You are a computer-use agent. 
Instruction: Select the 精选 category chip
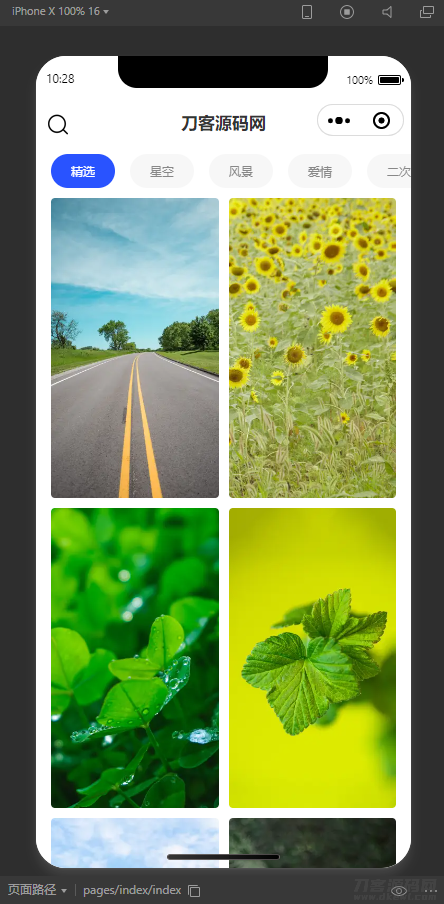coord(83,171)
